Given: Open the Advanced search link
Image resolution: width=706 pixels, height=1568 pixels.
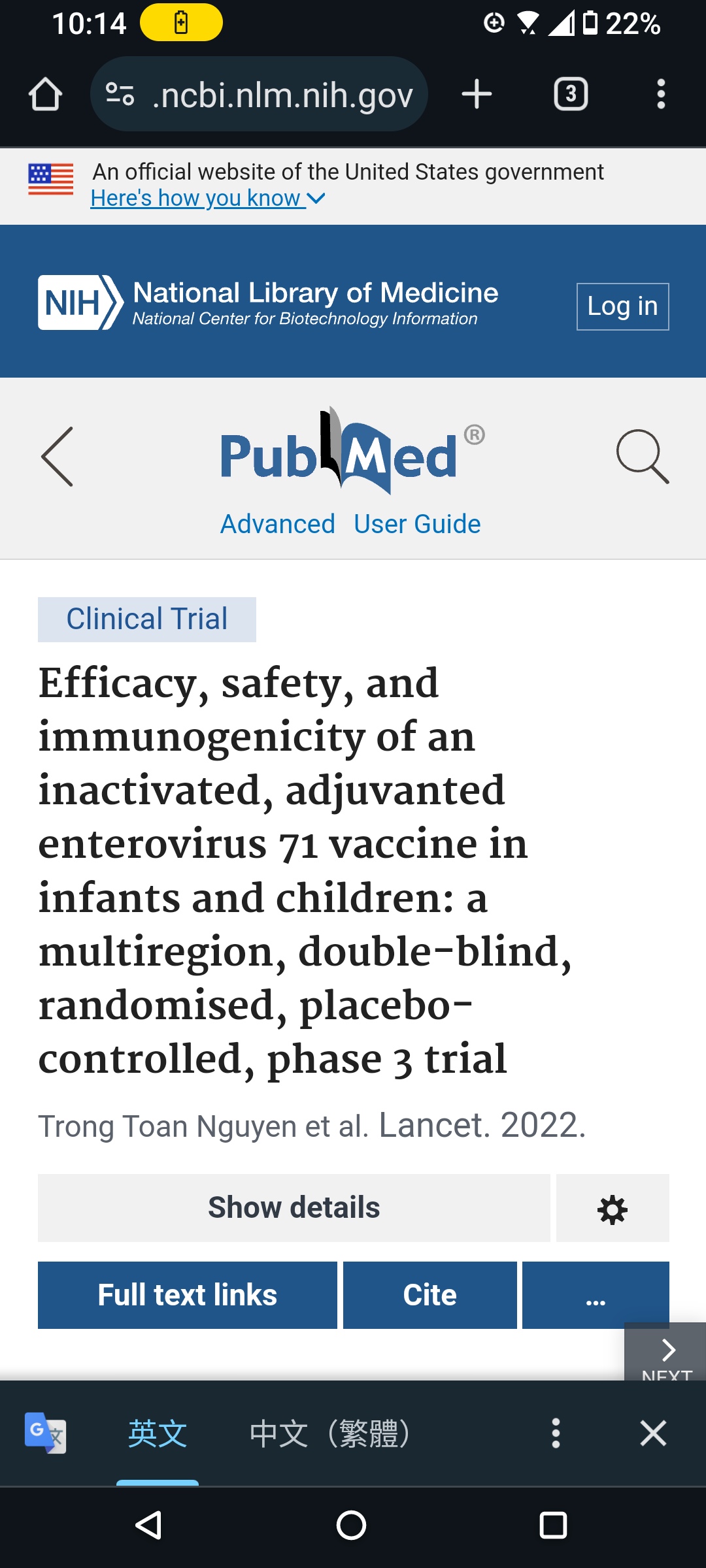Looking at the screenshot, I should coord(277,524).
